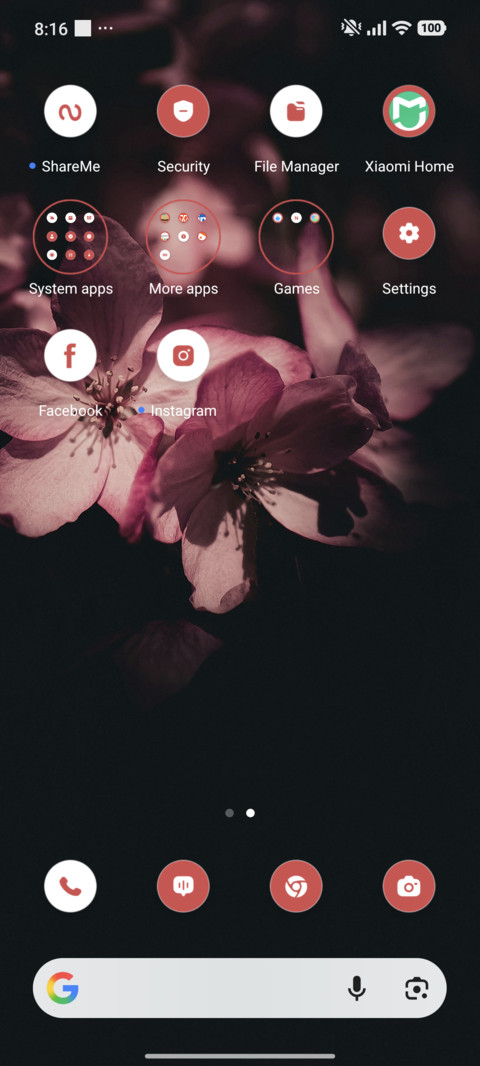Launch Chrome browser from the dock

[296, 886]
